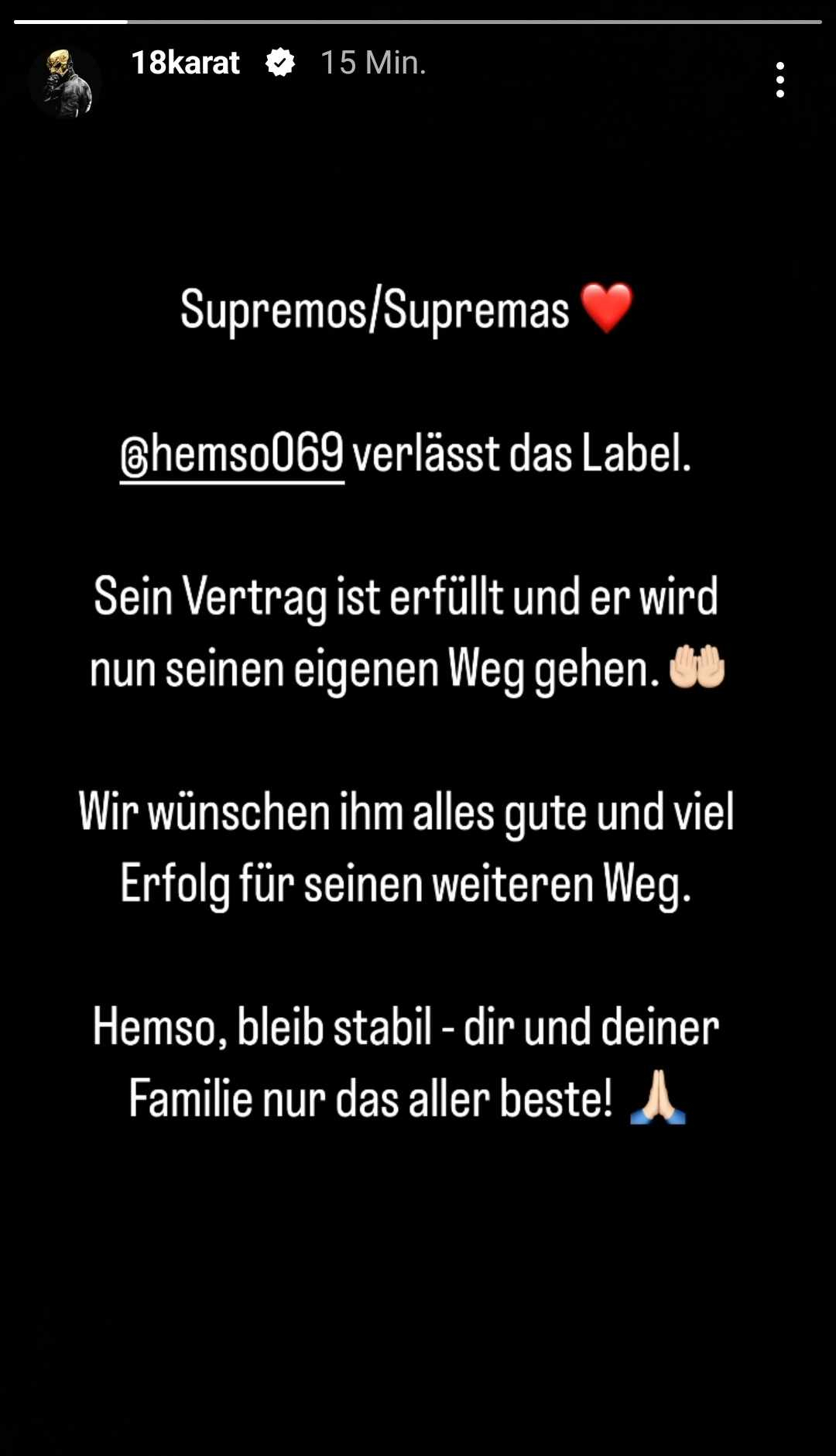
Task: Open the three-dot story options menu
Action: 779,80
